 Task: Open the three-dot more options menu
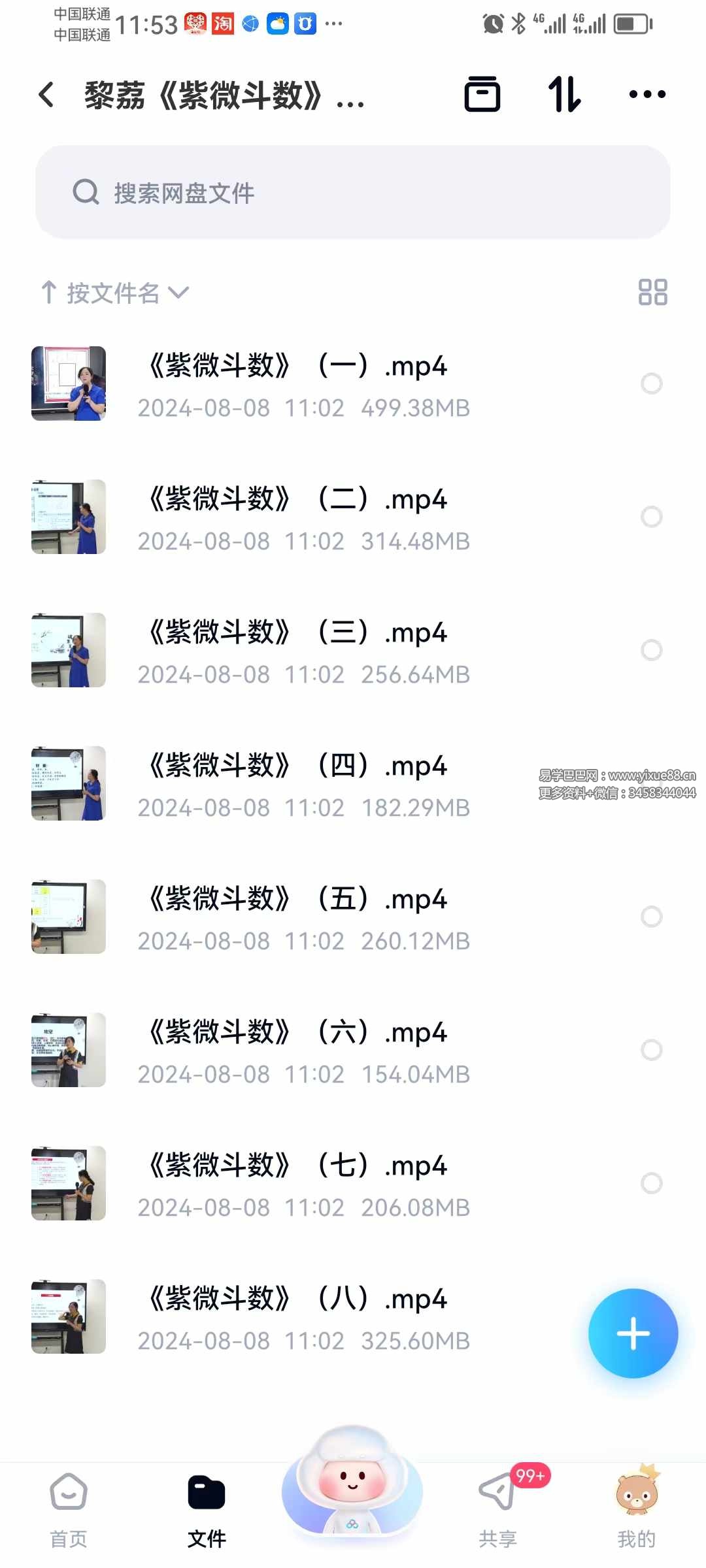(x=646, y=95)
